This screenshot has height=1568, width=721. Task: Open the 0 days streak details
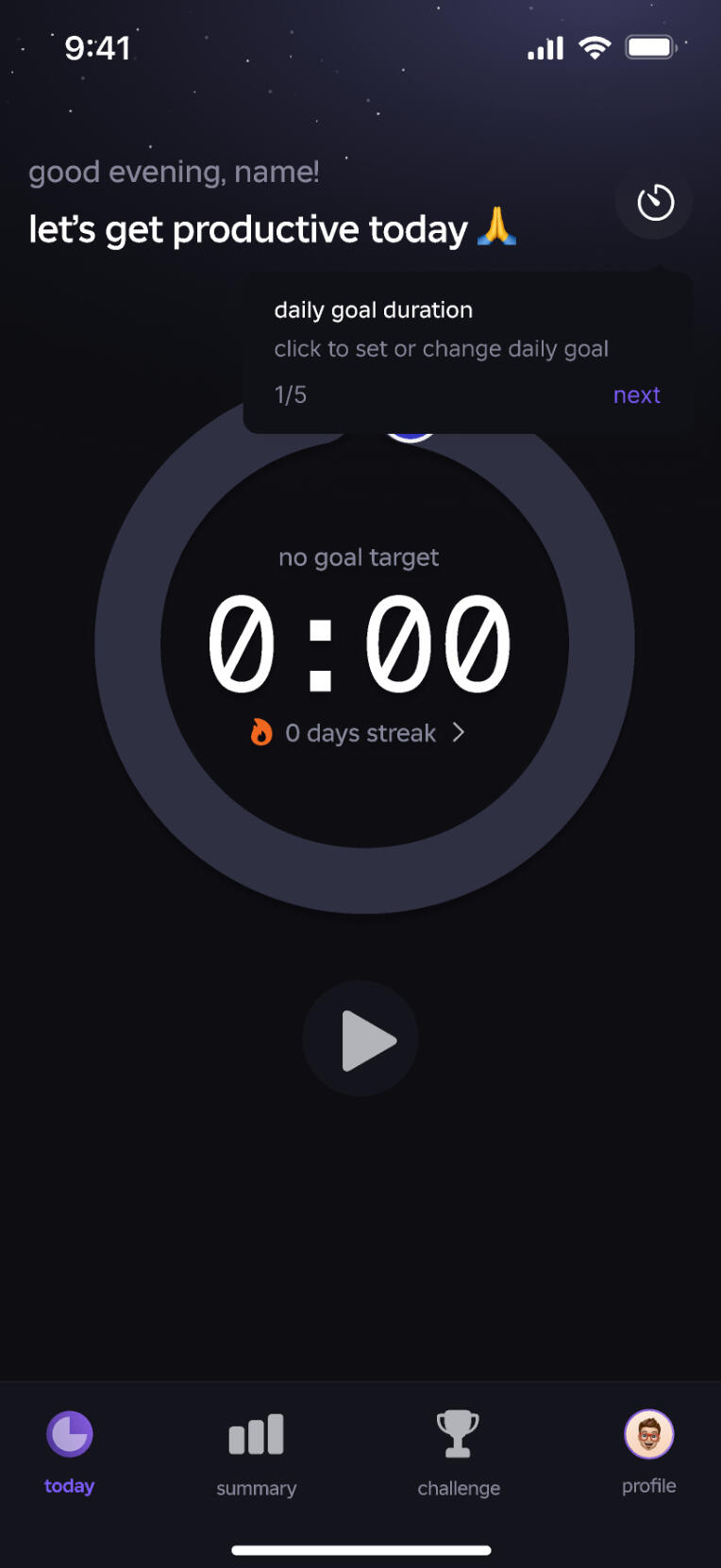pyautogui.click(x=359, y=733)
